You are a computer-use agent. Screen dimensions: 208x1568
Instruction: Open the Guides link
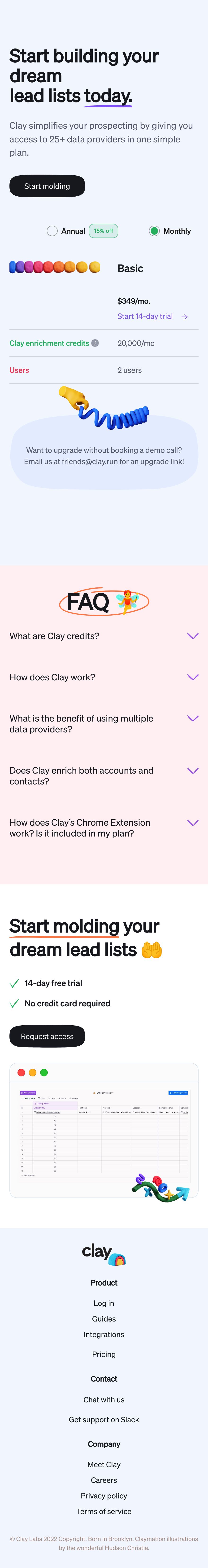point(104,1318)
